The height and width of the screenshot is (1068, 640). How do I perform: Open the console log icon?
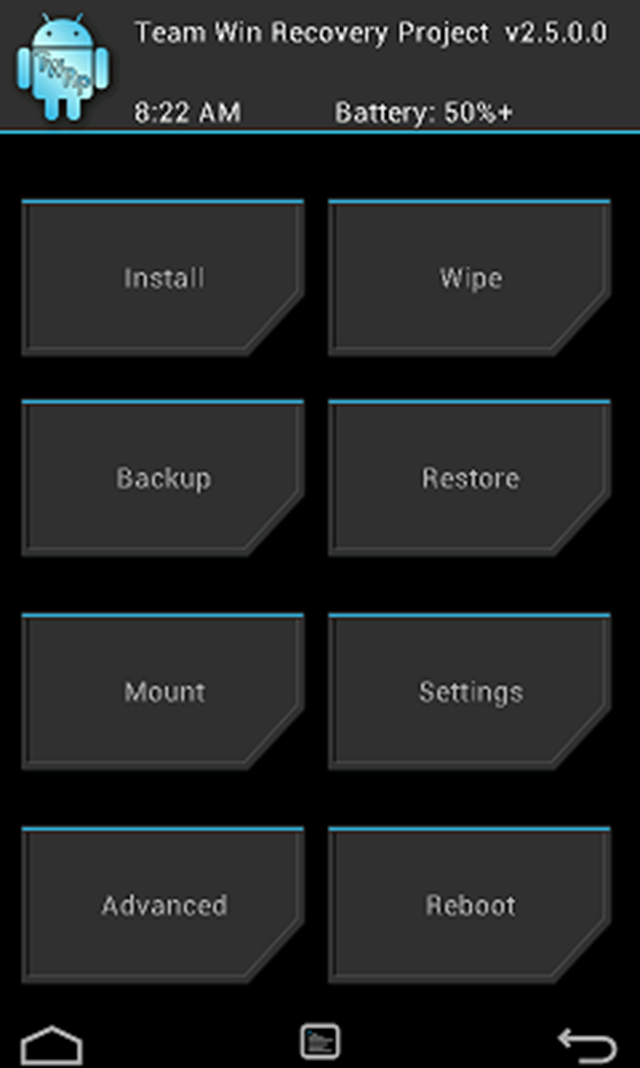[320, 1041]
